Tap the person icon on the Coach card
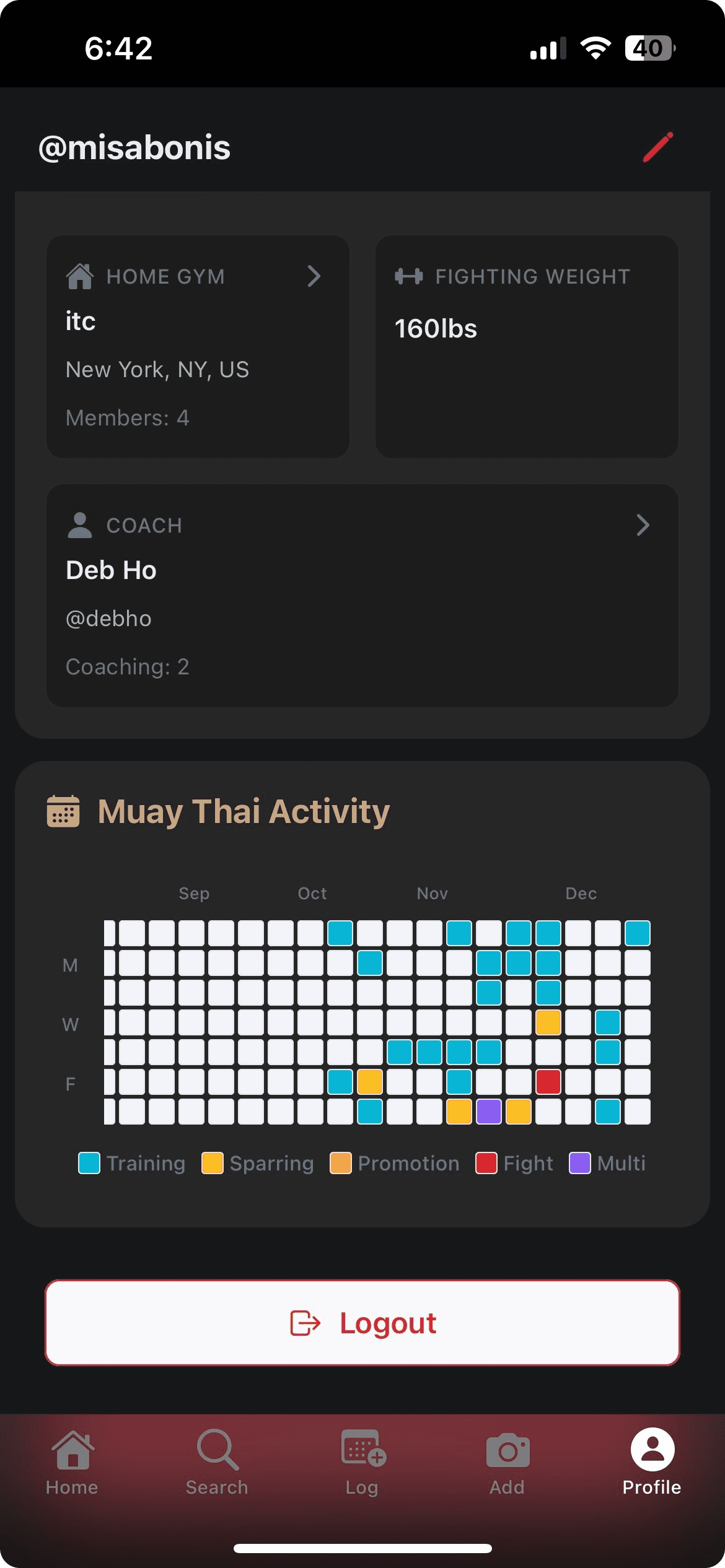 [81, 525]
